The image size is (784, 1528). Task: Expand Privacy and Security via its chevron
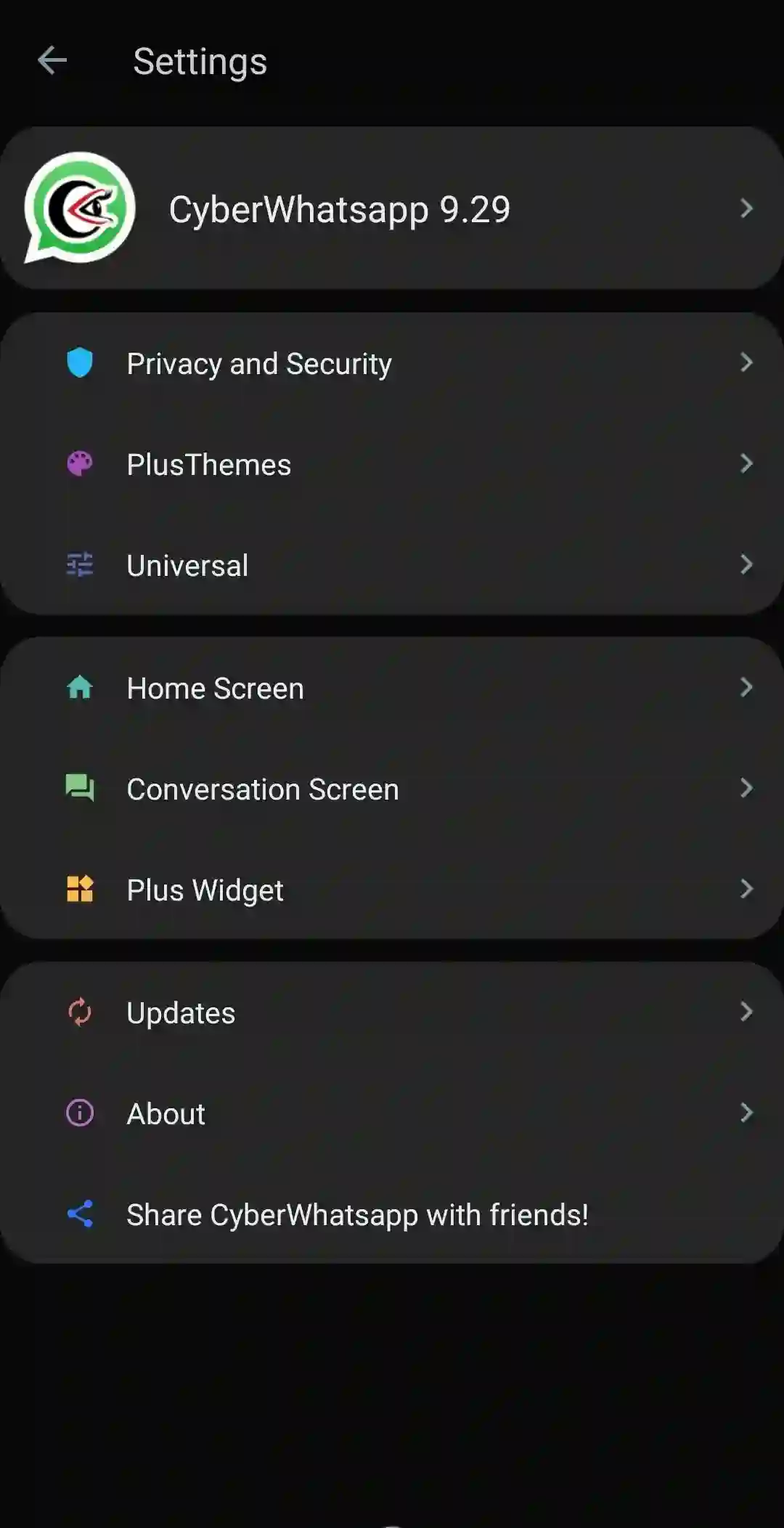tap(747, 363)
